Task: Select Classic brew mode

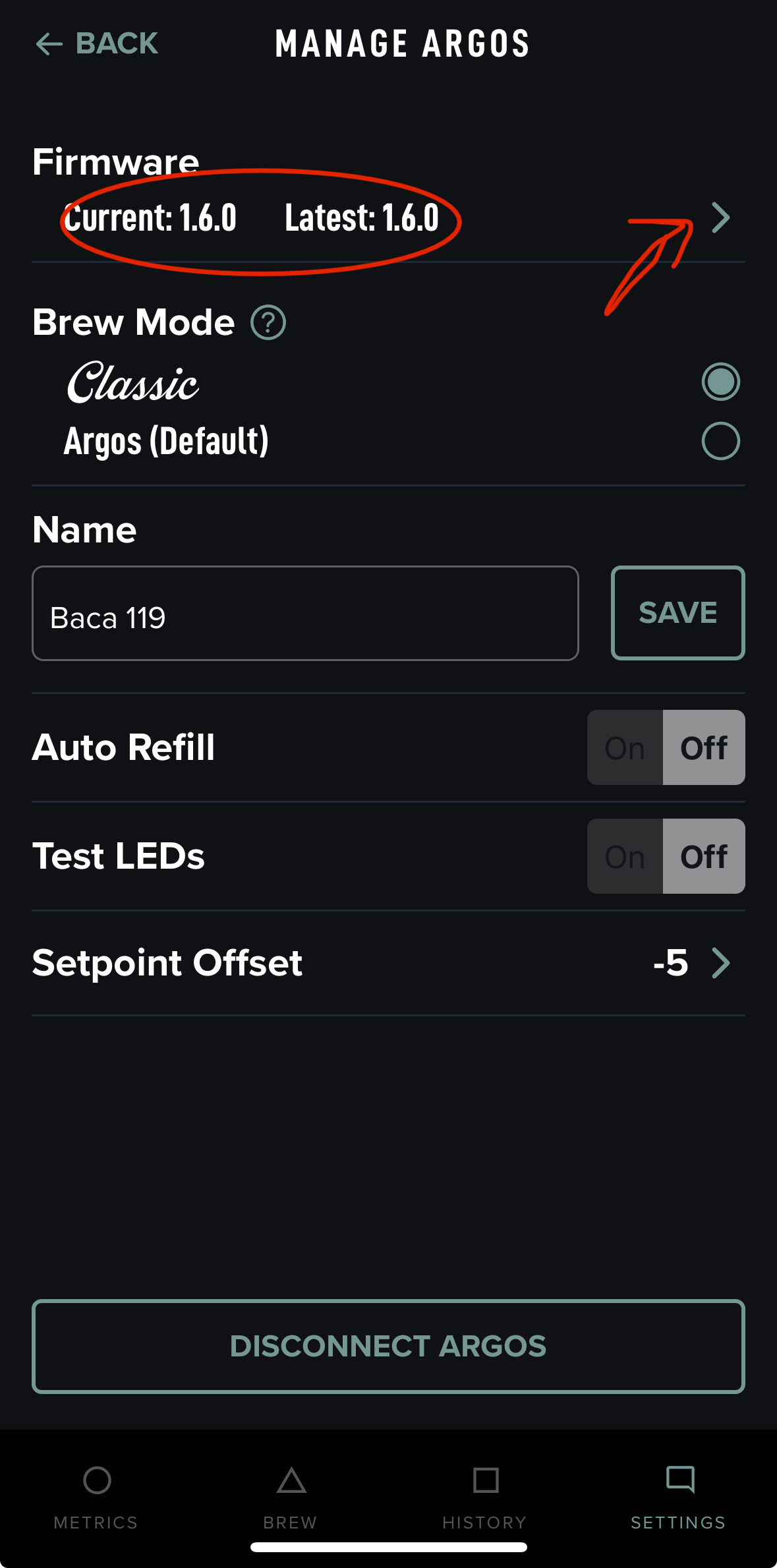Action: (x=720, y=382)
